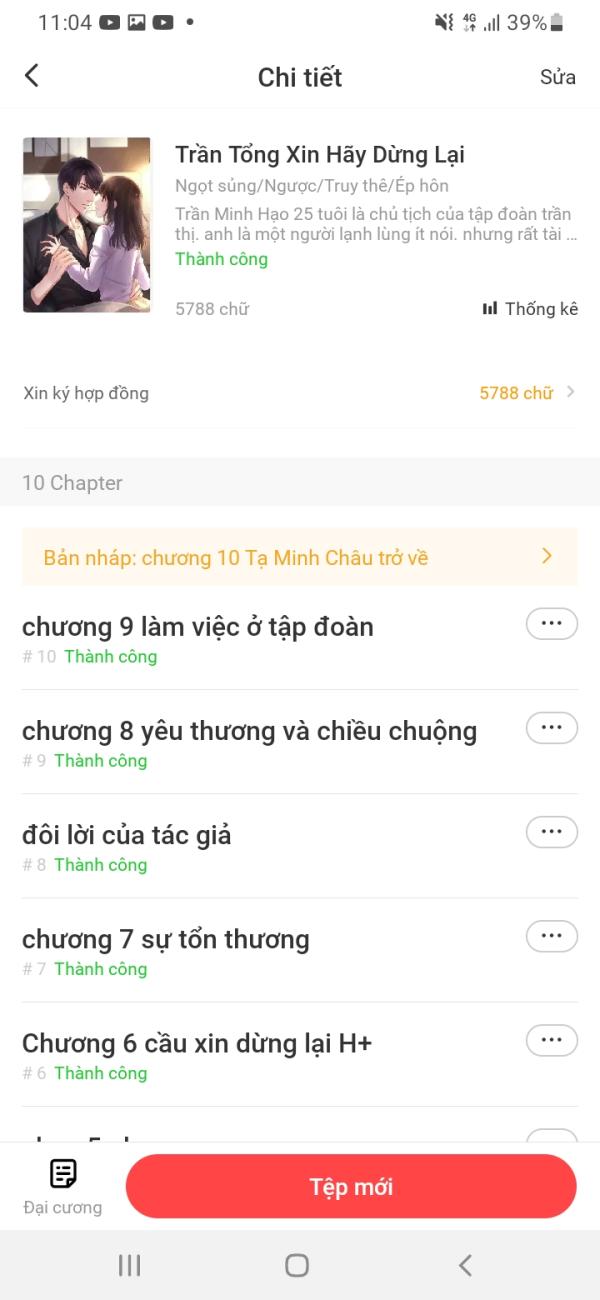Open more options for chương 8
600x1300 pixels.
(x=552, y=727)
